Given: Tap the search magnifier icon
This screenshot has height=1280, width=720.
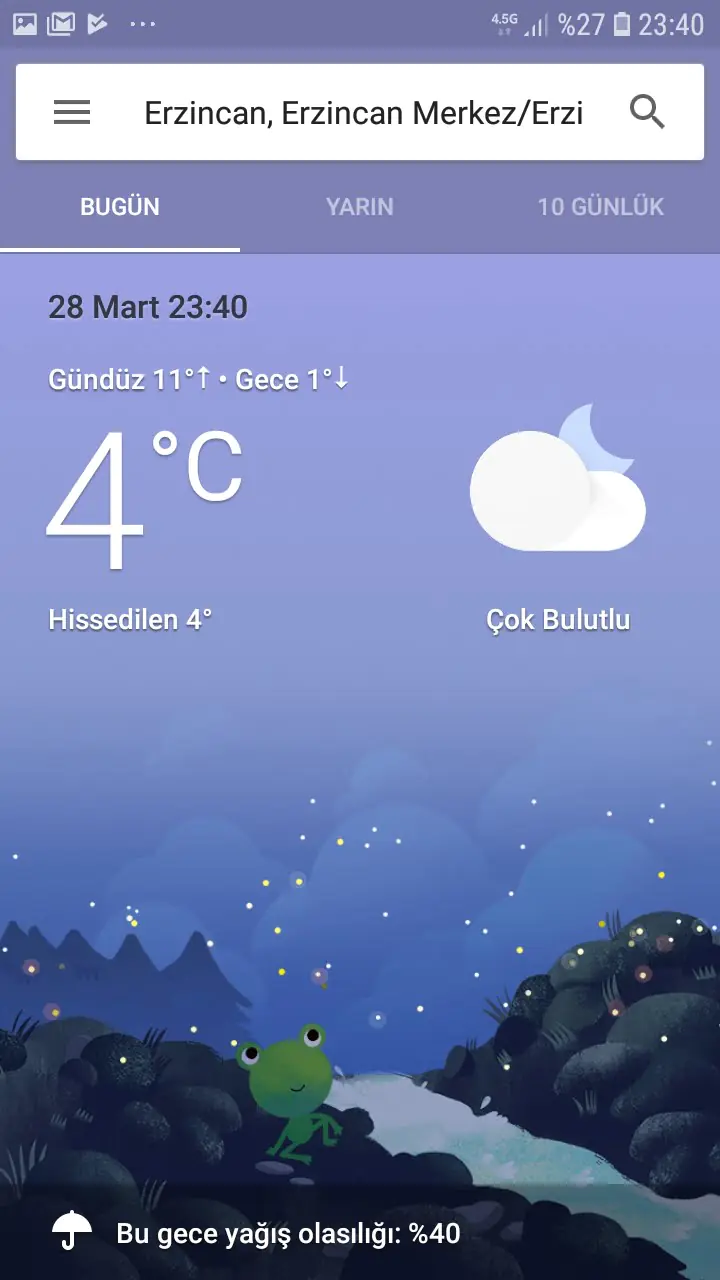Looking at the screenshot, I should coord(648,111).
